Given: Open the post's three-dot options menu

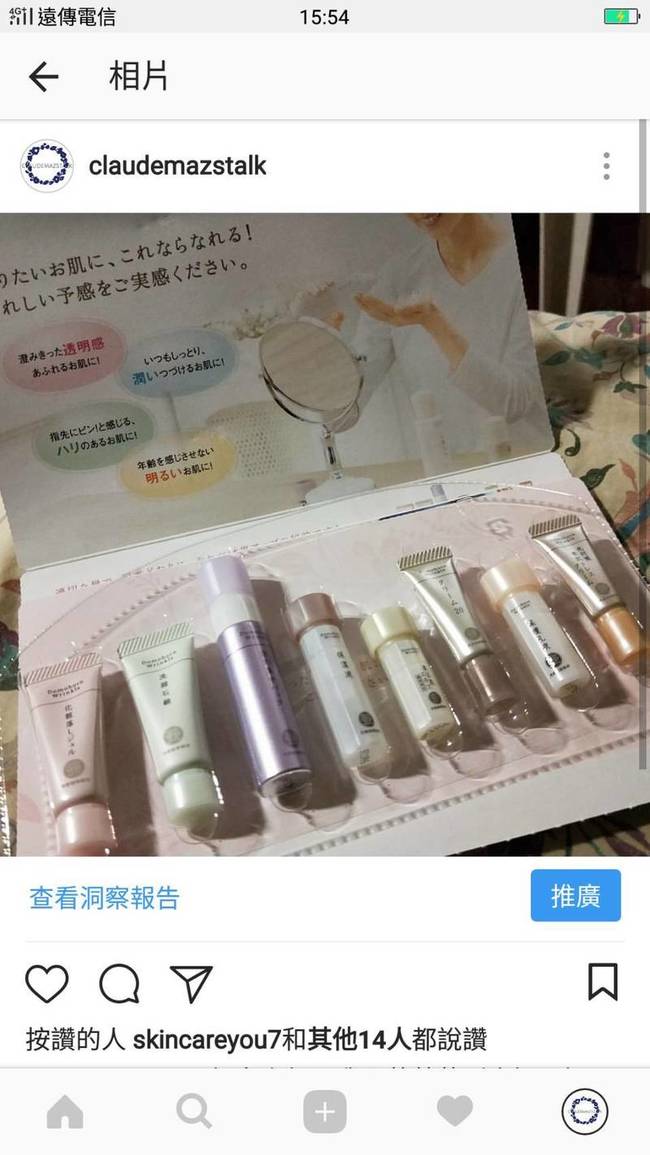Looking at the screenshot, I should click(x=606, y=166).
